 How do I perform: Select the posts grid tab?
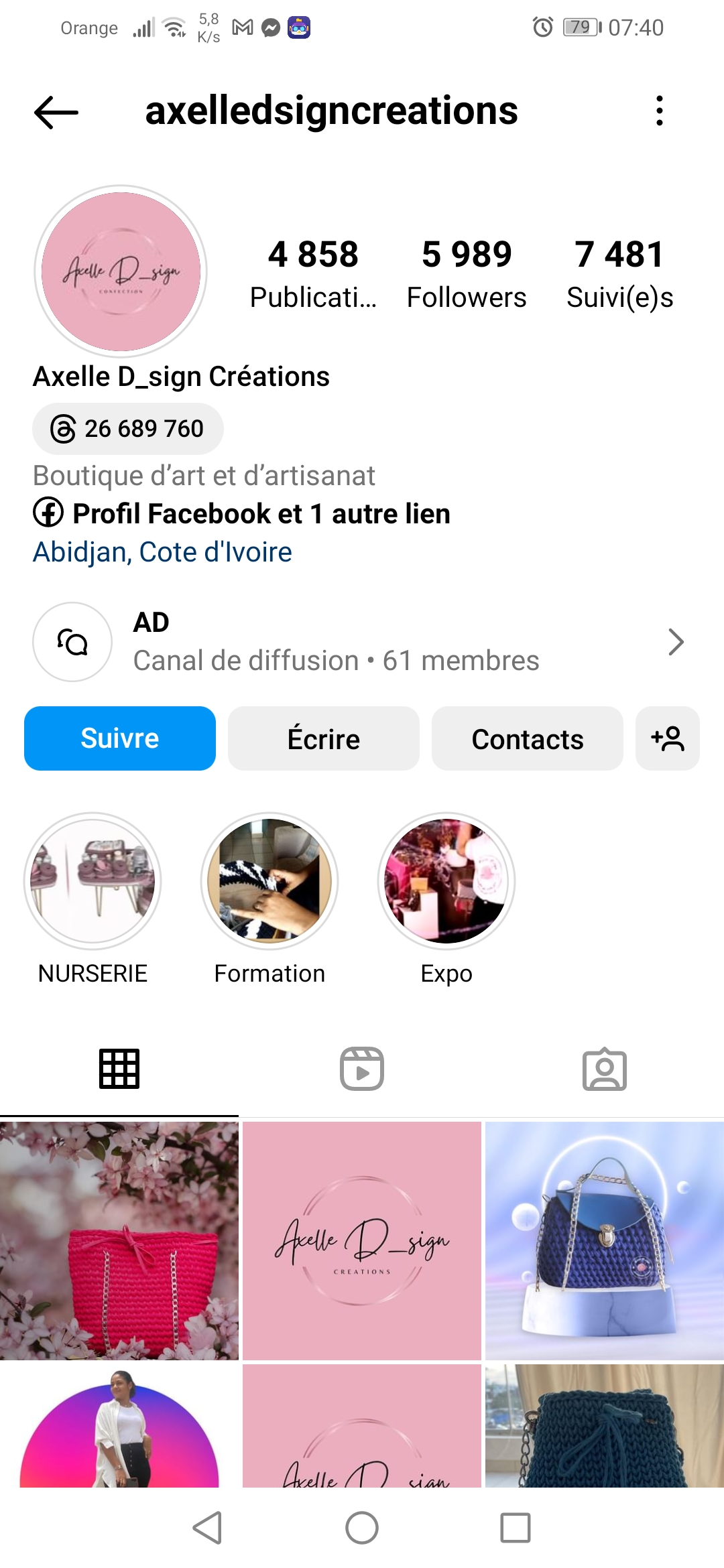point(119,1069)
